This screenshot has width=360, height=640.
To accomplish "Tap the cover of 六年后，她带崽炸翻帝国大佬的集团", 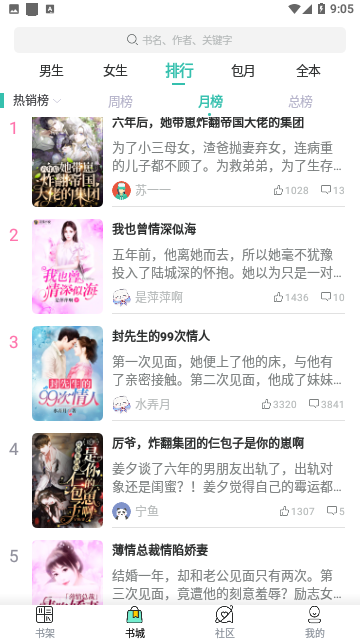I will (67, 162).
